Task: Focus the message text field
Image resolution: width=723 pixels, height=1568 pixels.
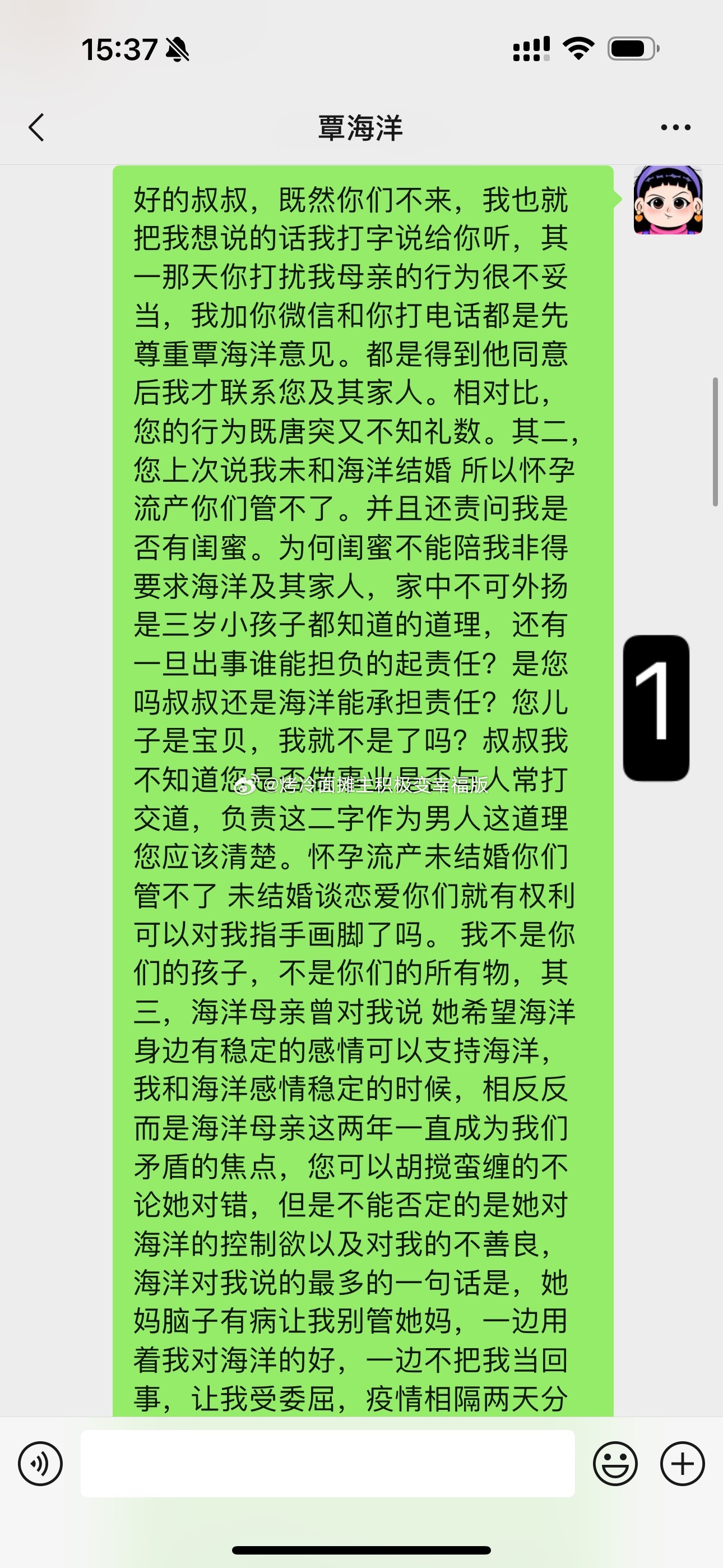Action: coord(327,1463)
